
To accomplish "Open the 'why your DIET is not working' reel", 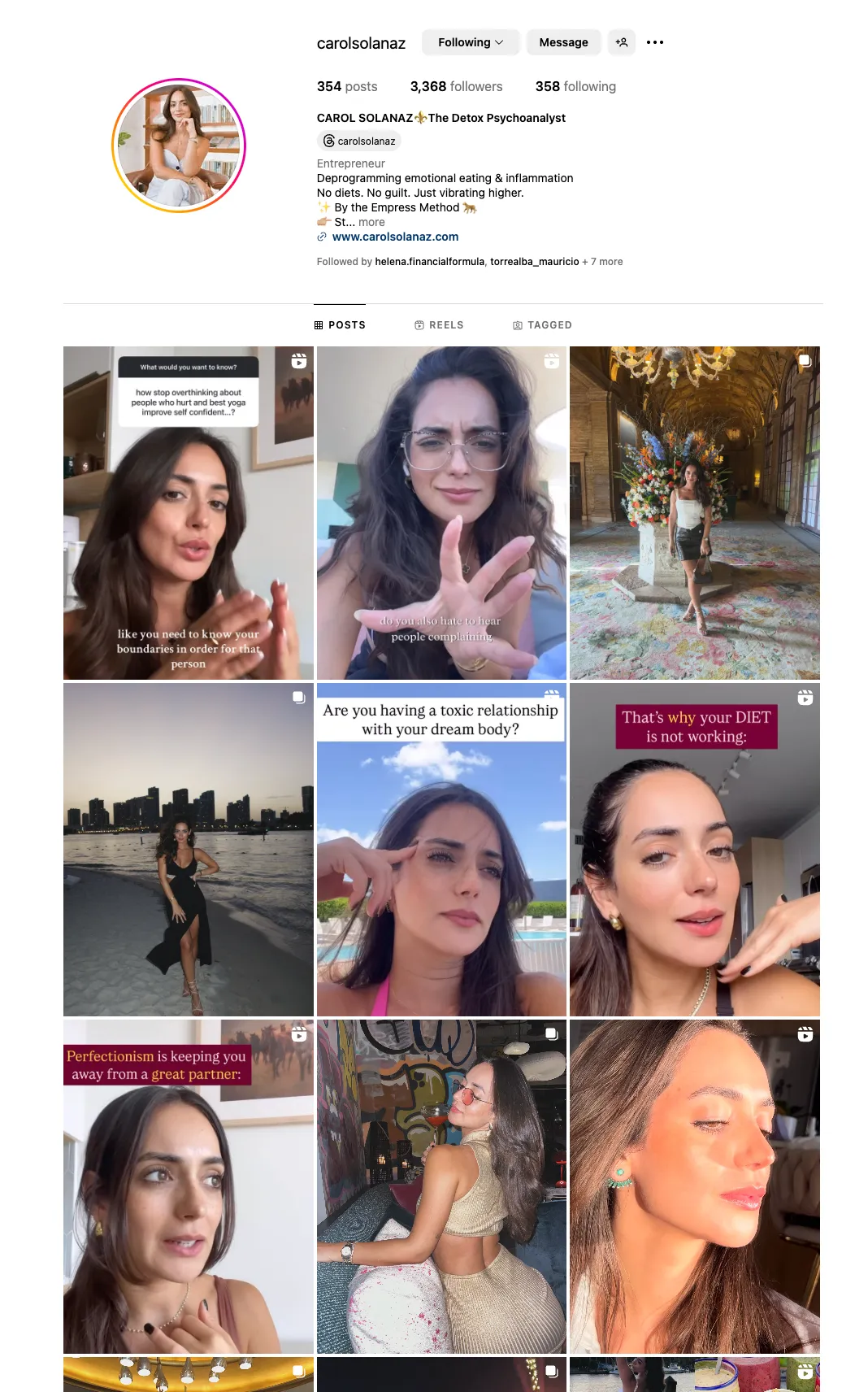I will tap(695, 850).
